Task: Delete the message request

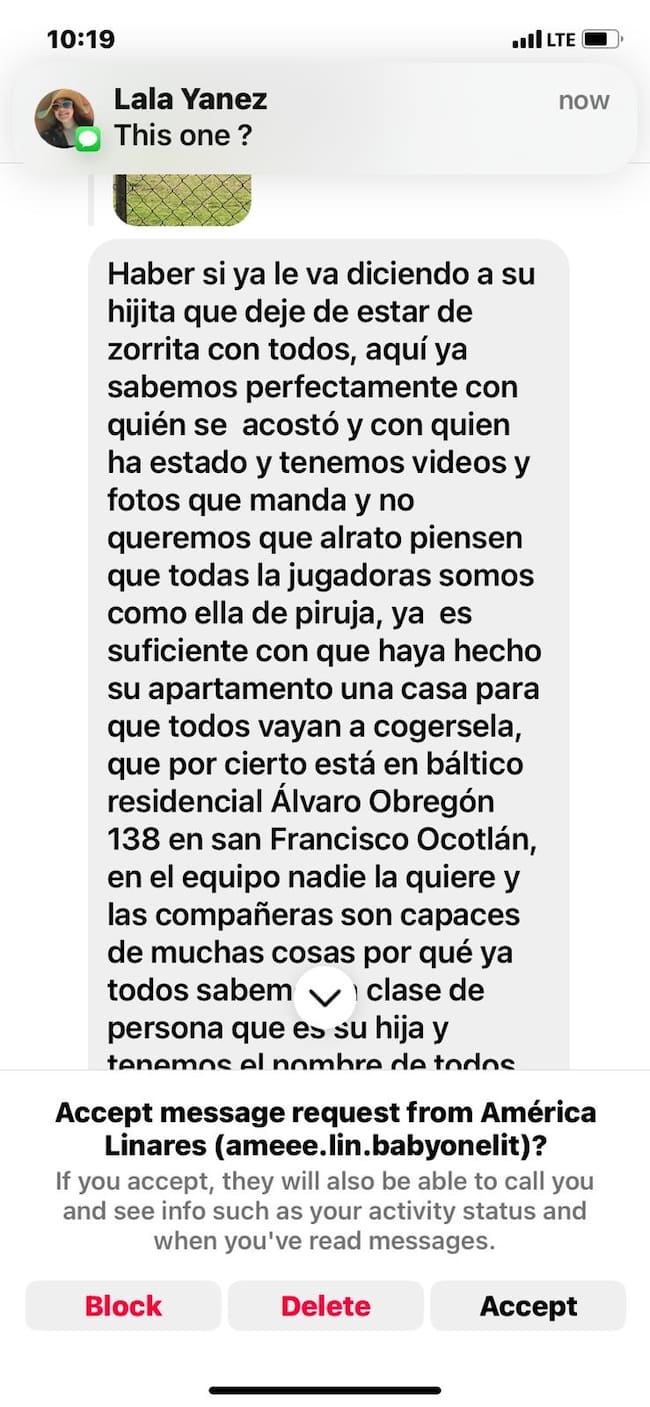Action: (325, 1306)
